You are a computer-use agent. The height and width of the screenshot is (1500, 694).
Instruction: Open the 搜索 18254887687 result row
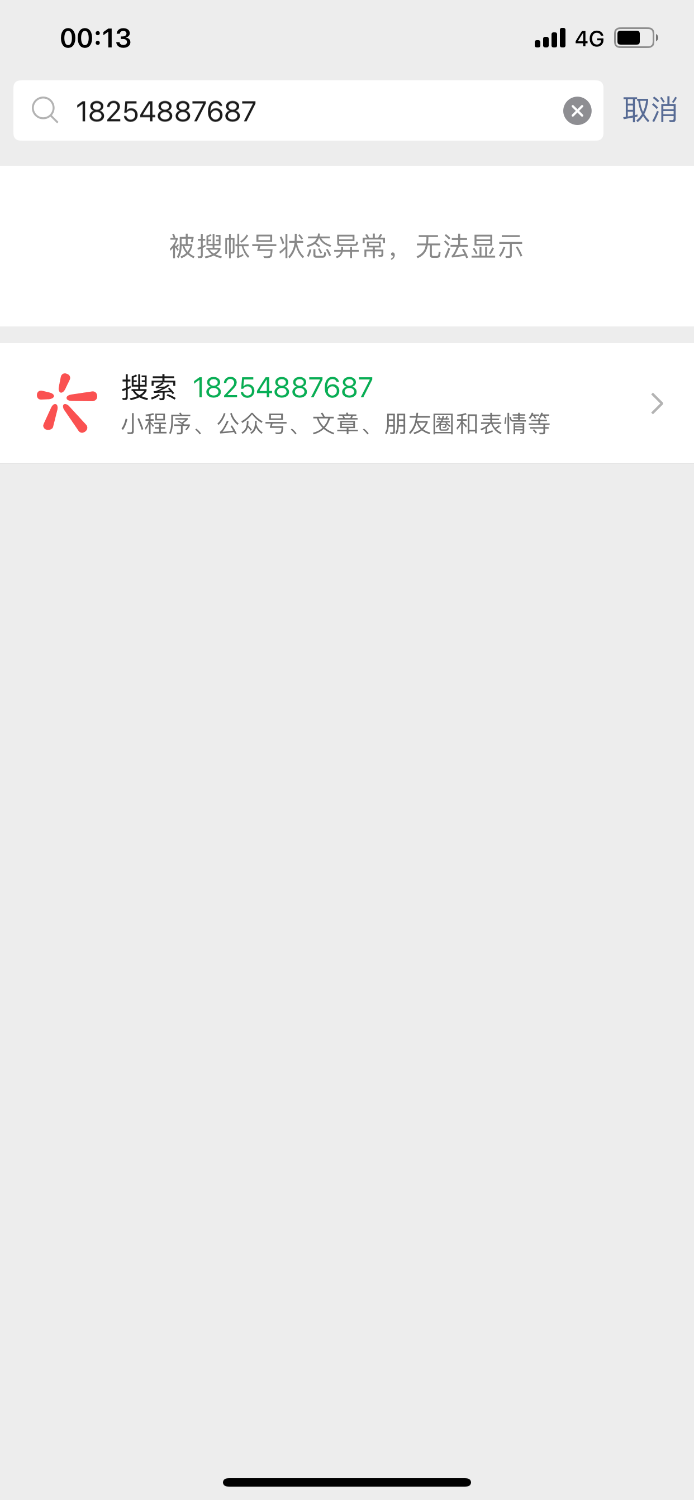click(x=347, y=403)
